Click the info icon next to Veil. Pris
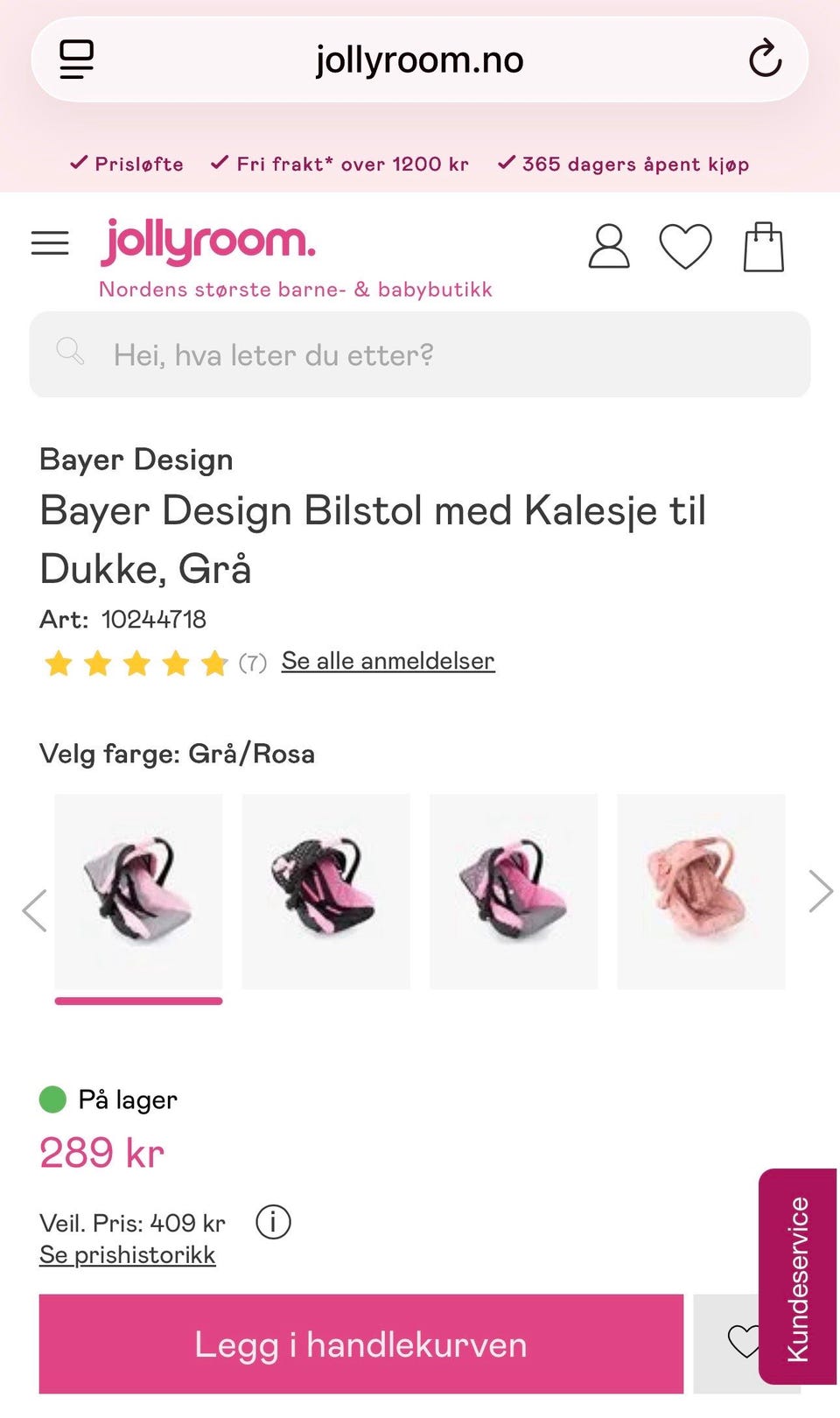The width and height of the screenshot is (840, 1418). pyautogui.click(x=274, y=1222)
